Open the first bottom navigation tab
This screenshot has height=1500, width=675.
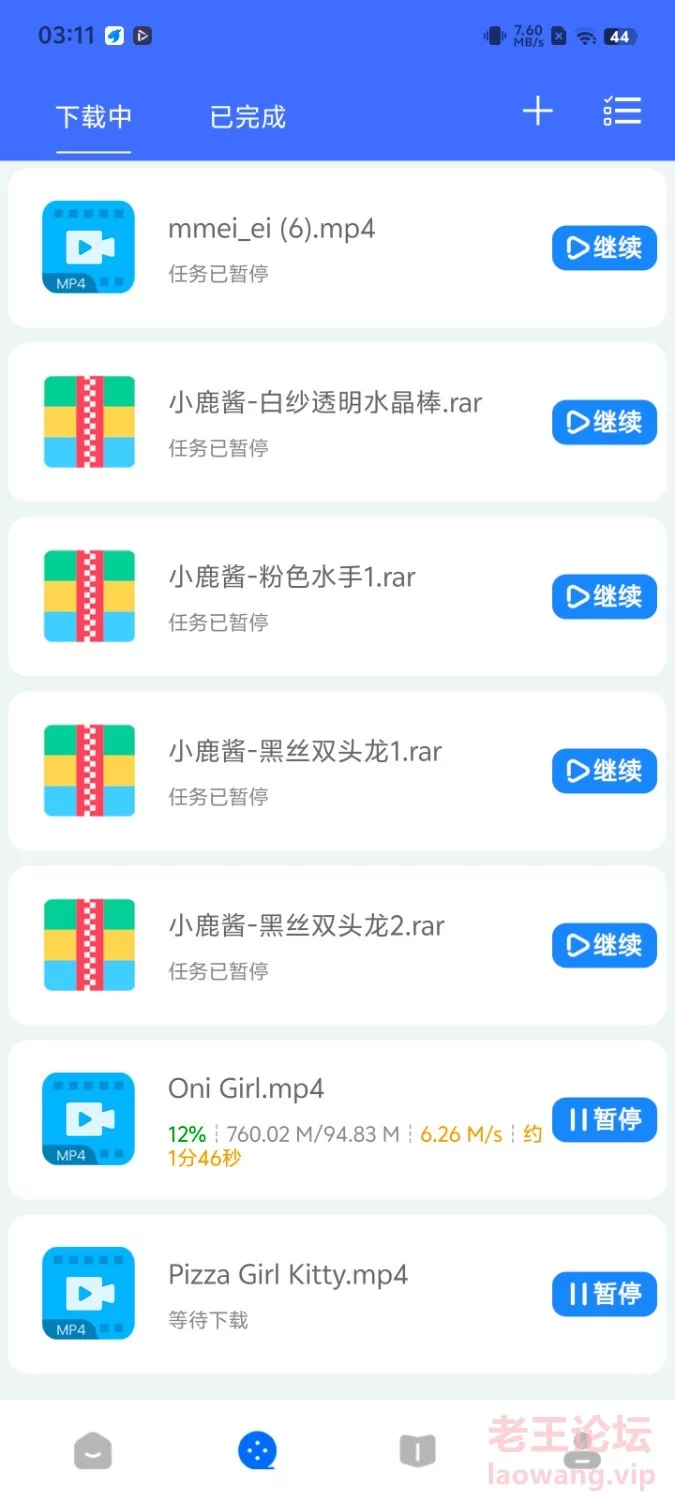(93, 1451)
